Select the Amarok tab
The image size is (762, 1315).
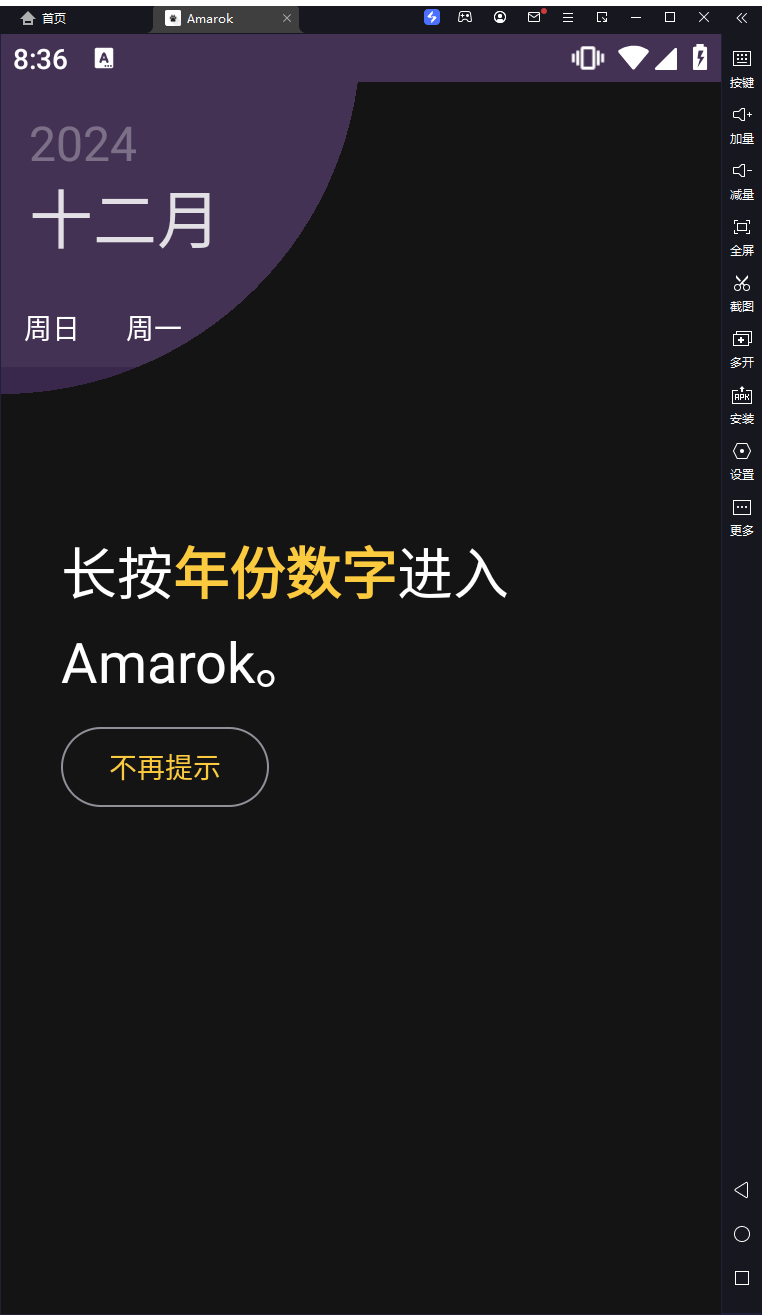pos(210,18)
